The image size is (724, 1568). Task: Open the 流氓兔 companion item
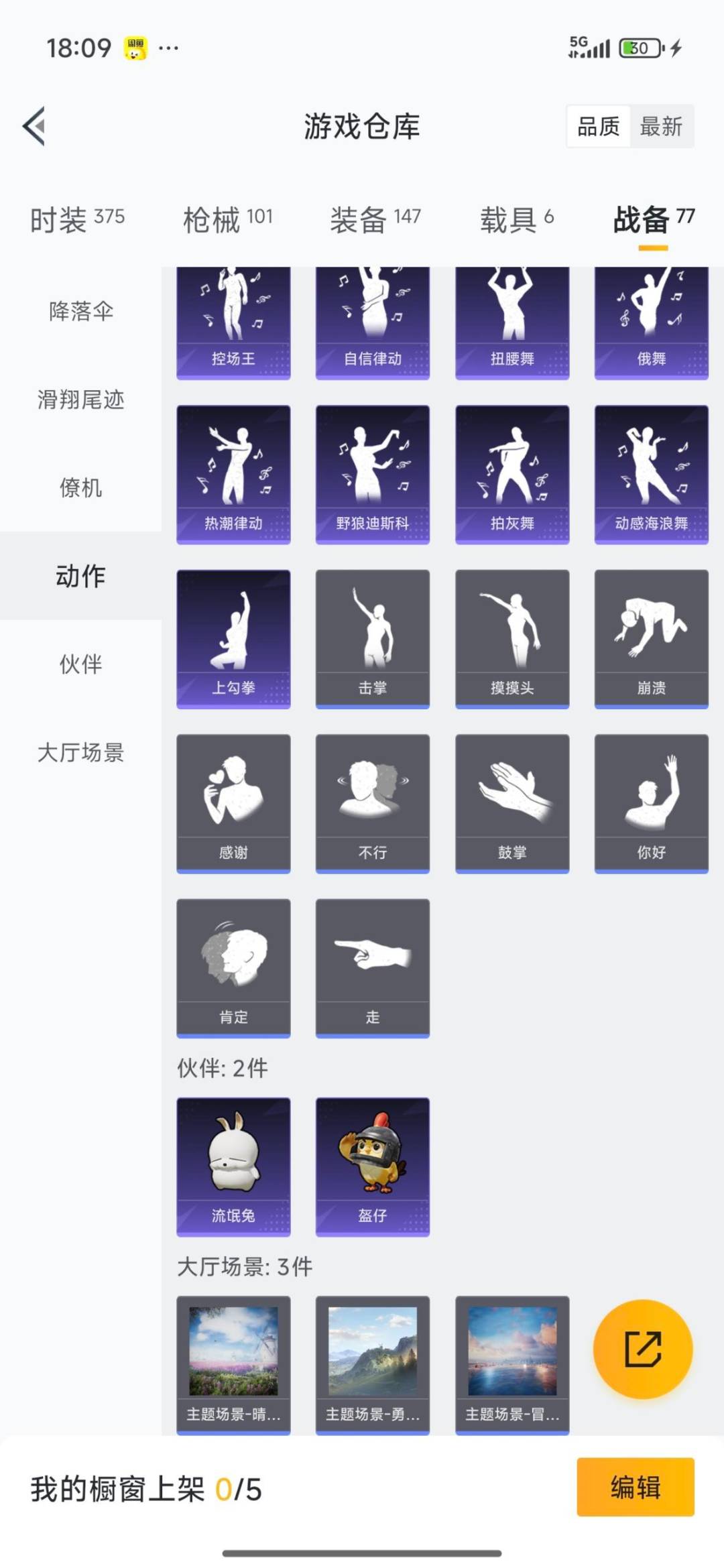[233, 1166]
